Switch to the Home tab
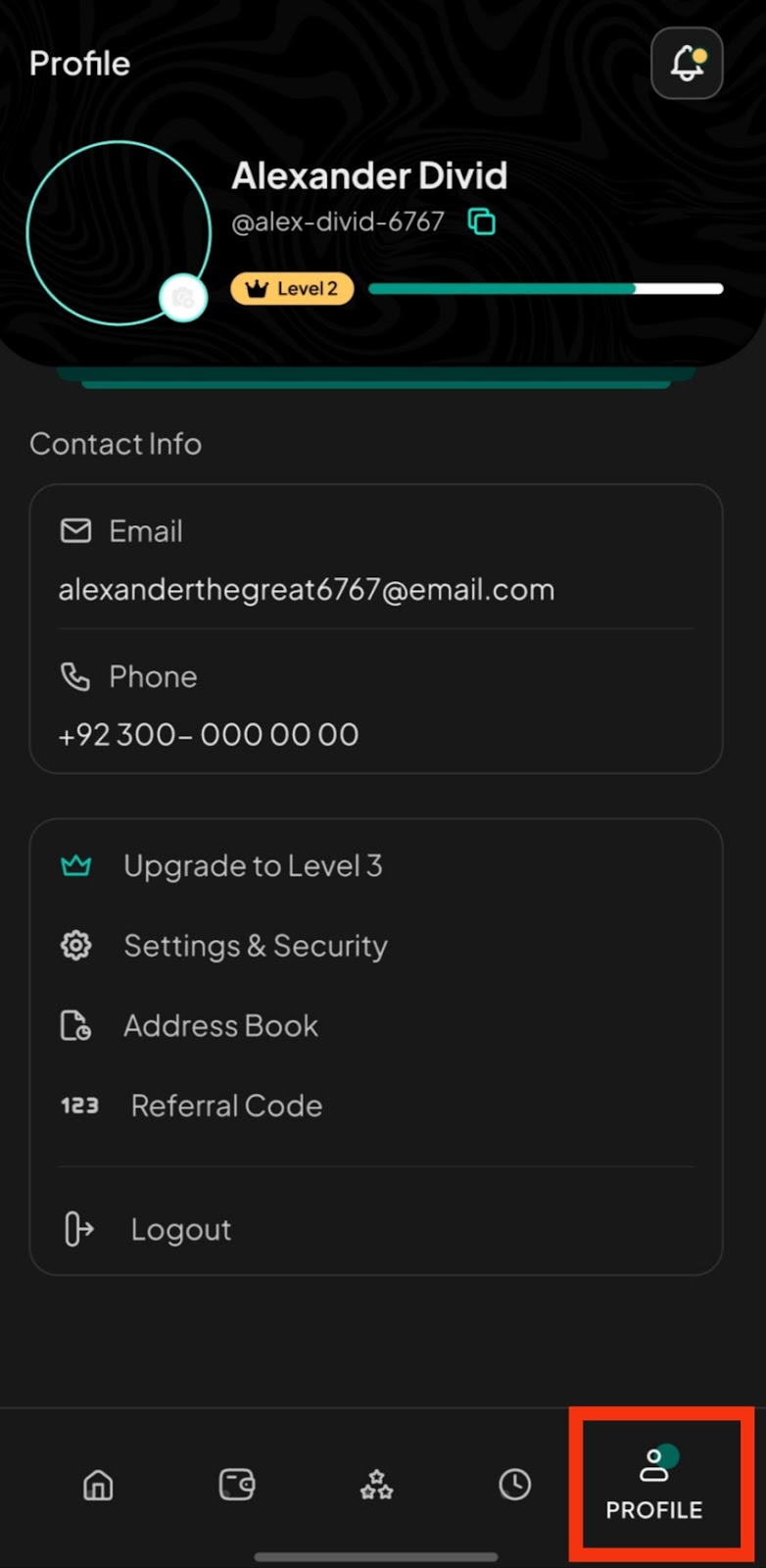 (98, 1485)
